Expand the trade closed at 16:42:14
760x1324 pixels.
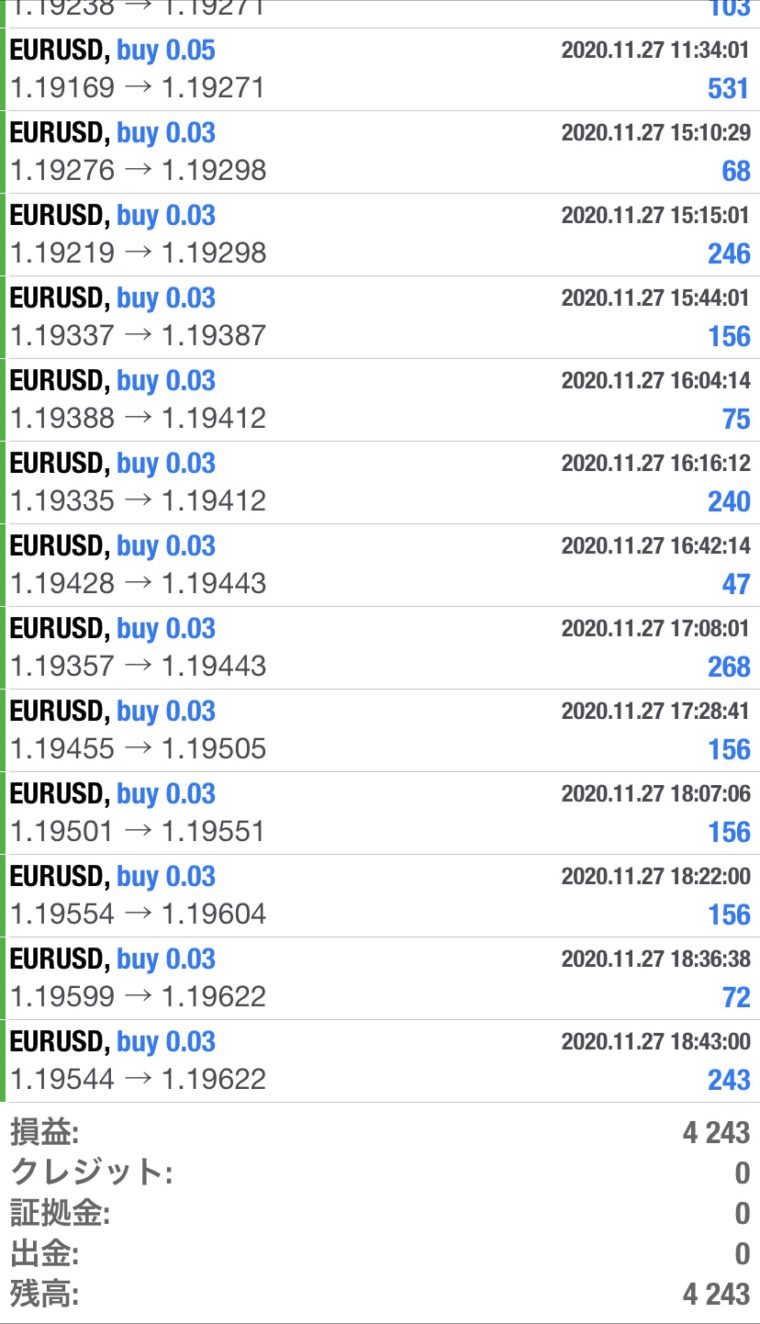click(x=380, y=565)
